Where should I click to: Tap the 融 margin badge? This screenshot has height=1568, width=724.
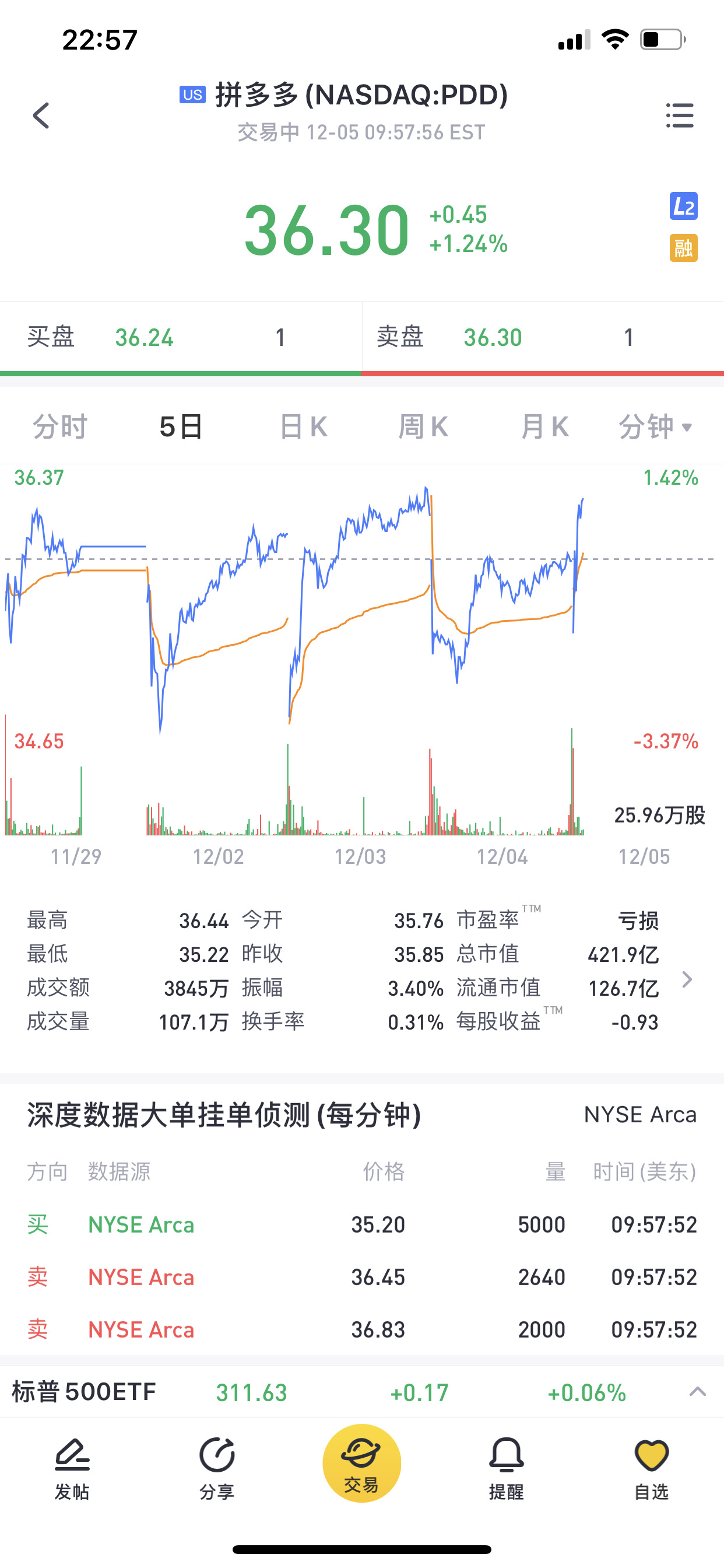click(683, 248)
